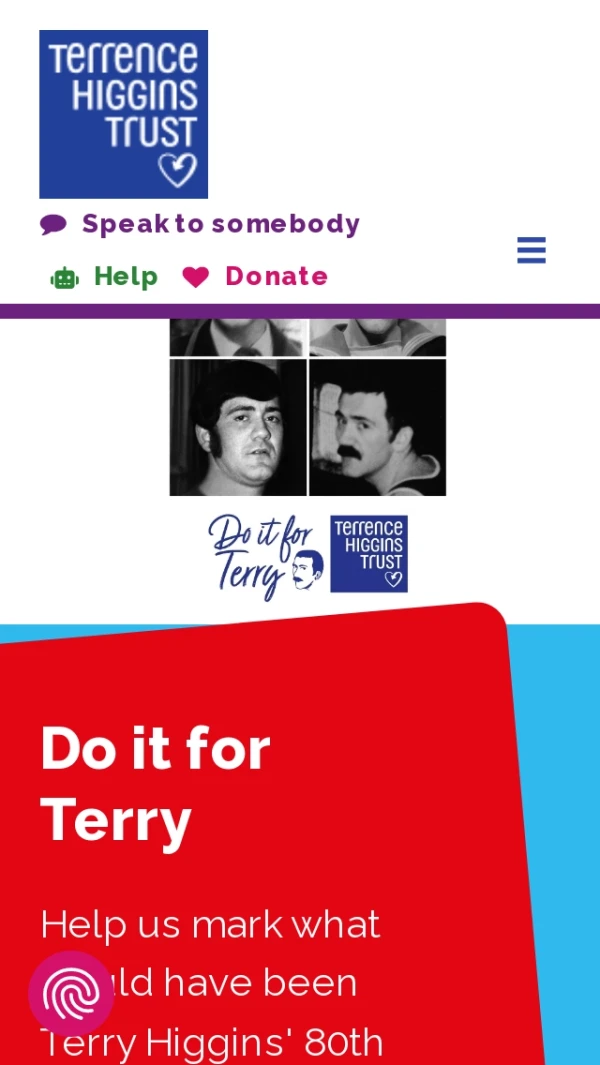Tap the Donate link
Screen dimensions: 600x1065
coord(256,277)
